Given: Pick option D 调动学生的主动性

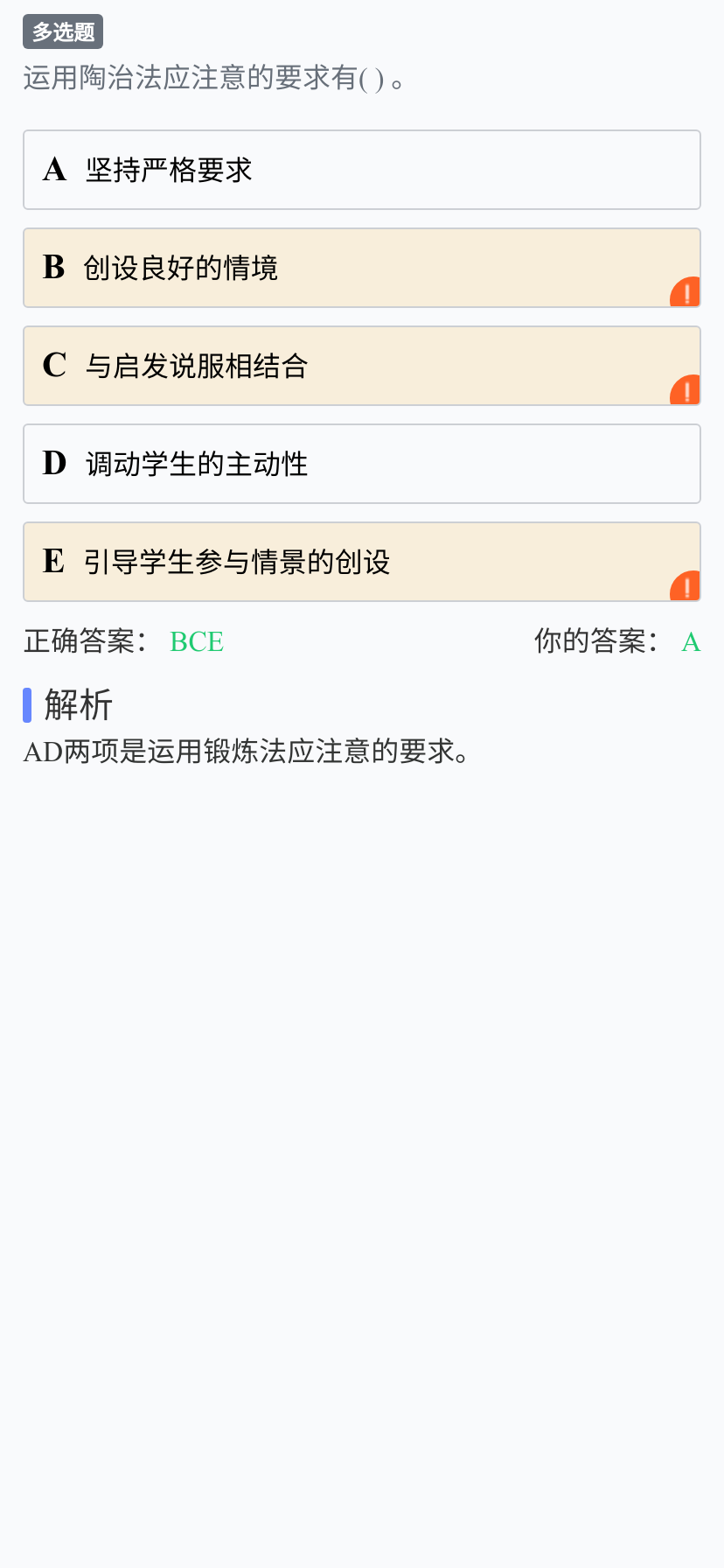Looking at the screenshot, I should click(x=362, y=464).
